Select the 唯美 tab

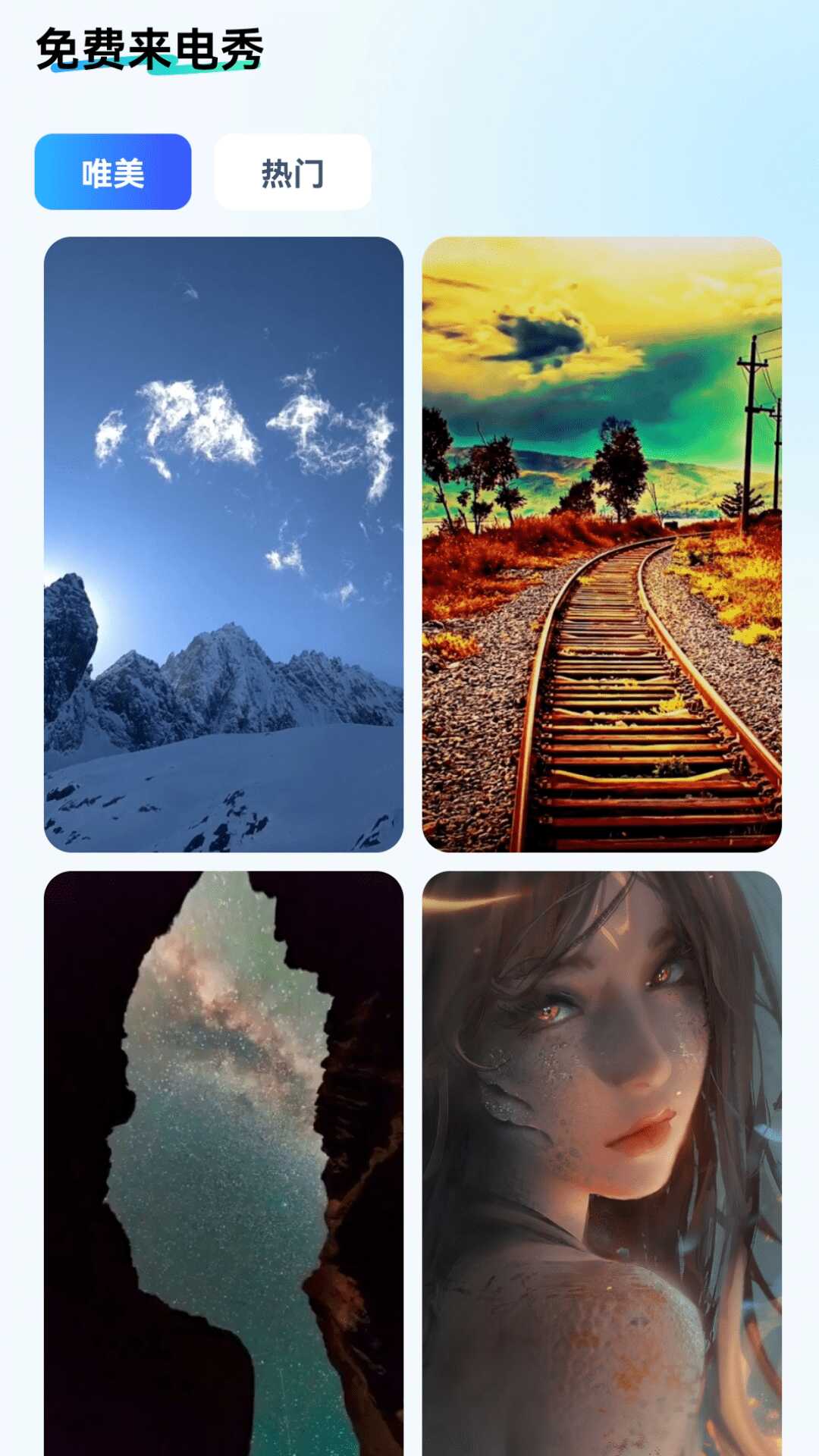[x=112, y=172]
